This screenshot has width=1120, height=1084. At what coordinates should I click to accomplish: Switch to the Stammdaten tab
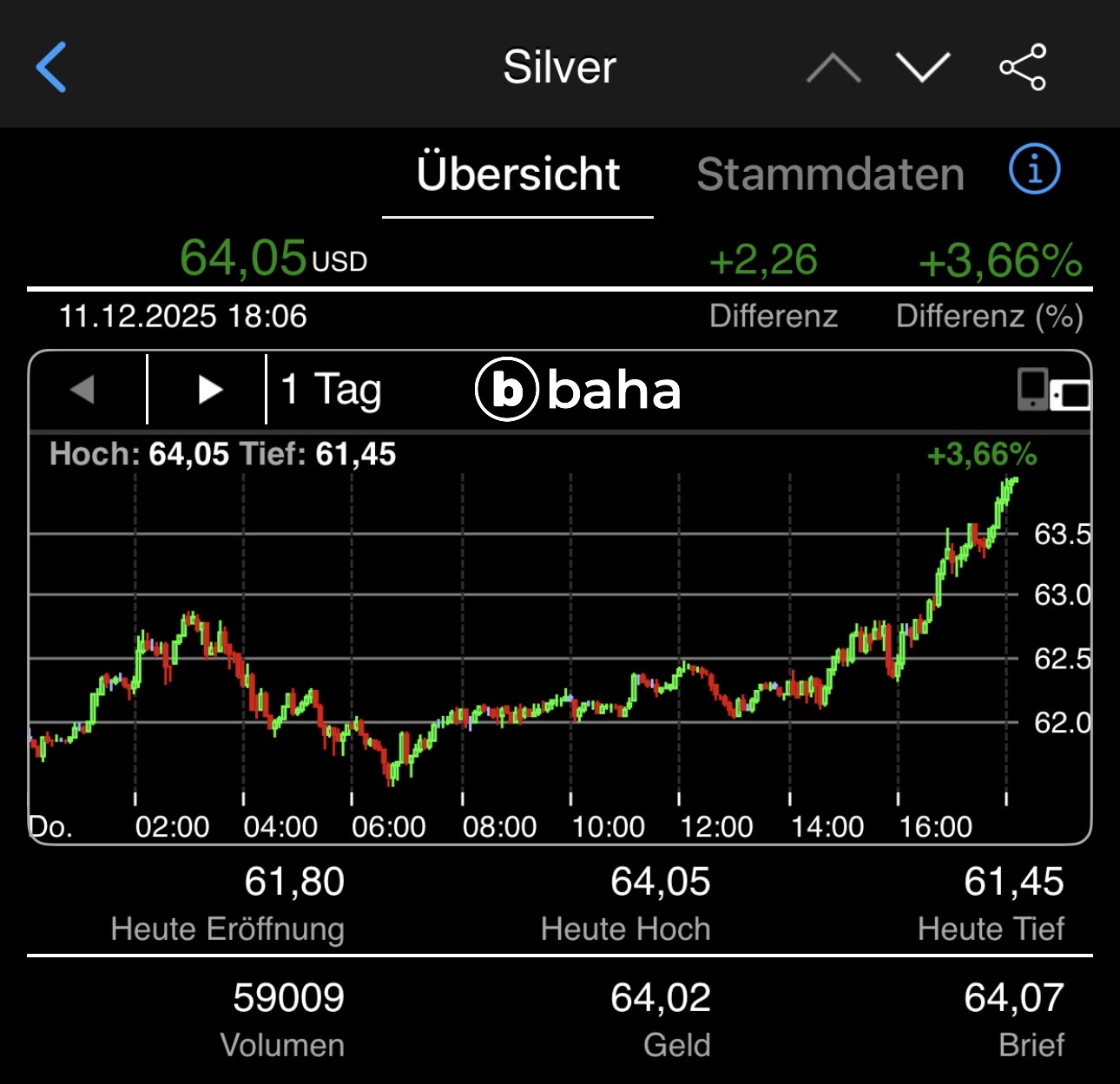click(830, 174)
